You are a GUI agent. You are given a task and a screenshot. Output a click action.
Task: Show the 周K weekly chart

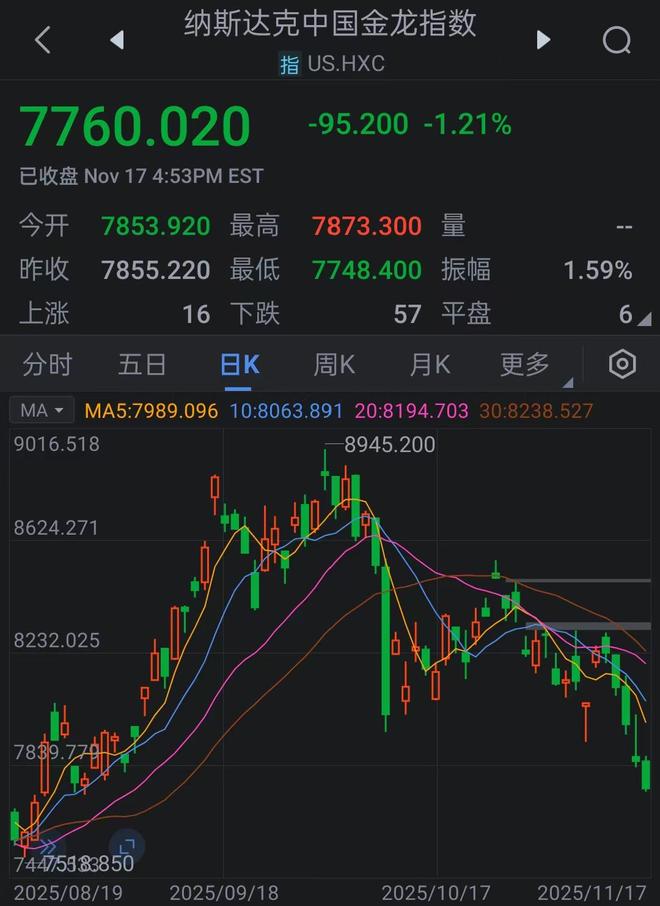click(334, 365)
